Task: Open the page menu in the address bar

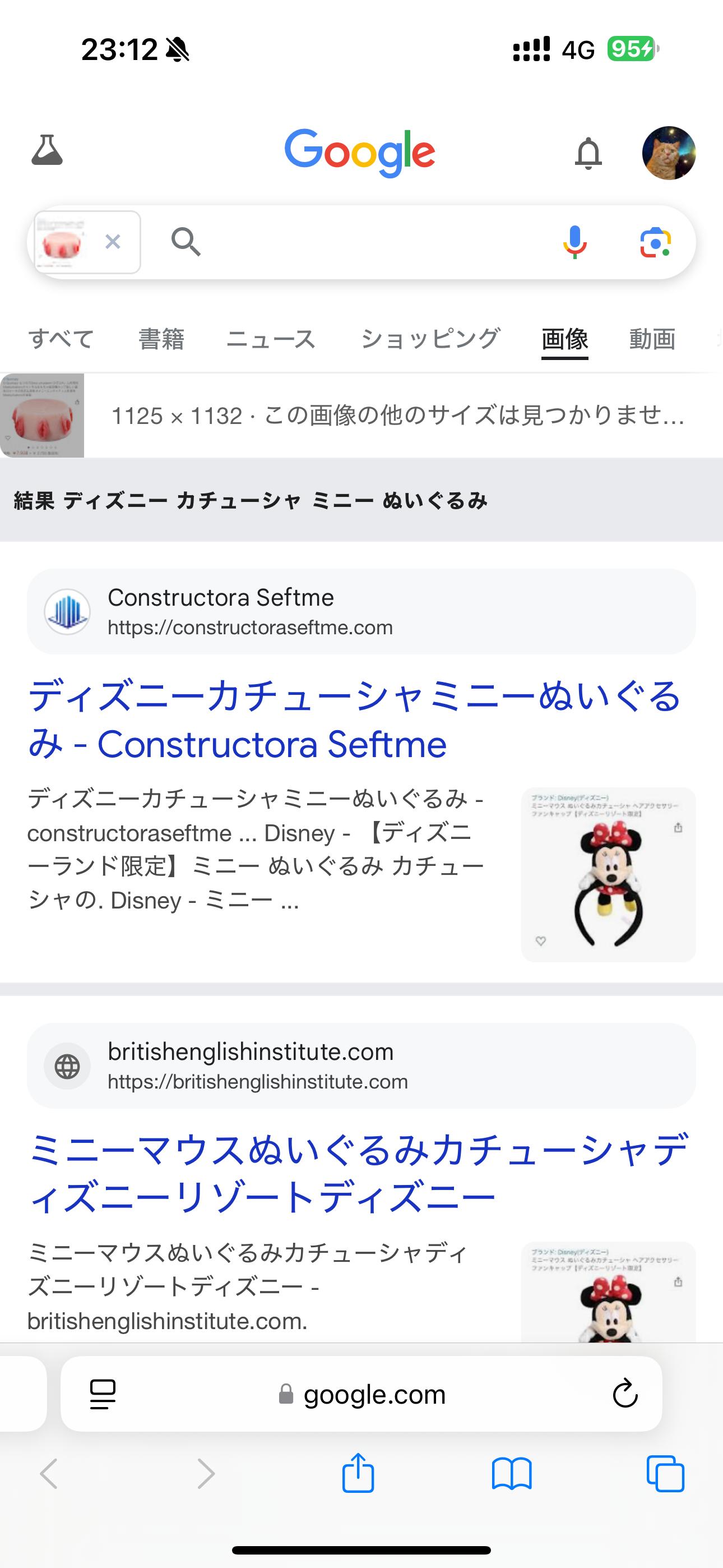Action: 102,1394
